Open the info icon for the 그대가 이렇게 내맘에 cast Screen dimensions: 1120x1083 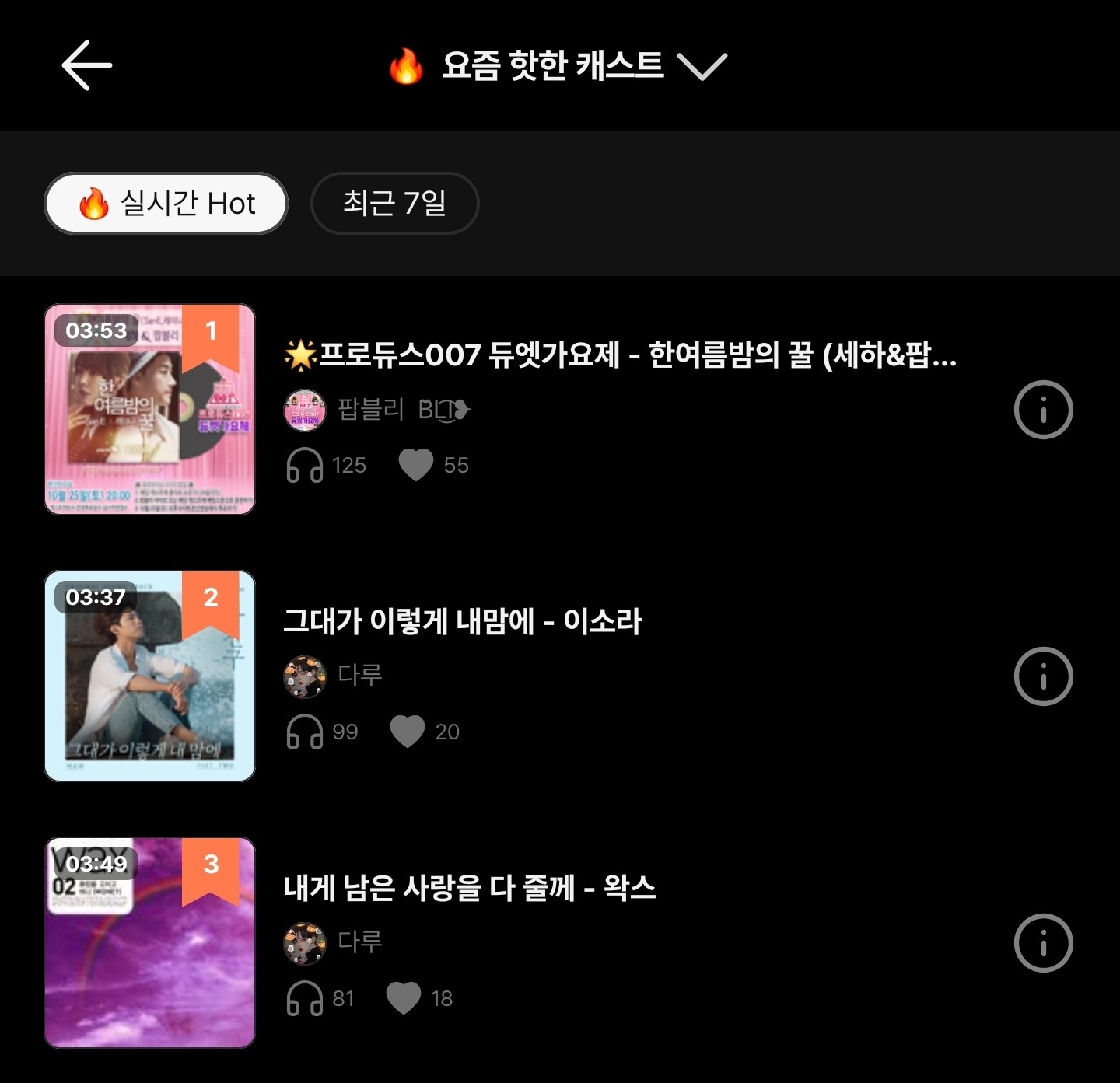[1043, 676]
